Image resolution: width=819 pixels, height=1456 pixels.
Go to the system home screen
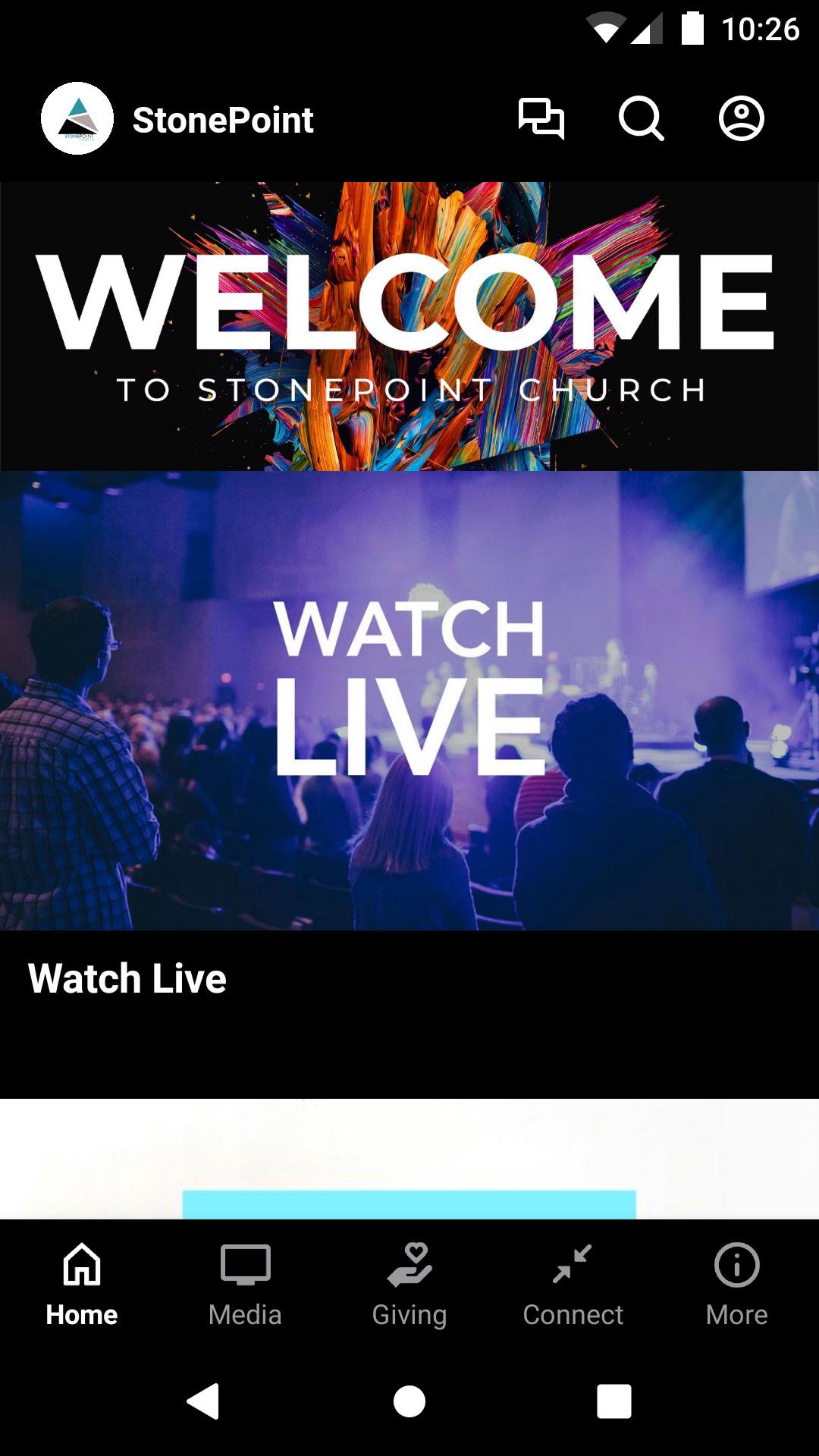click(409, 1401)
